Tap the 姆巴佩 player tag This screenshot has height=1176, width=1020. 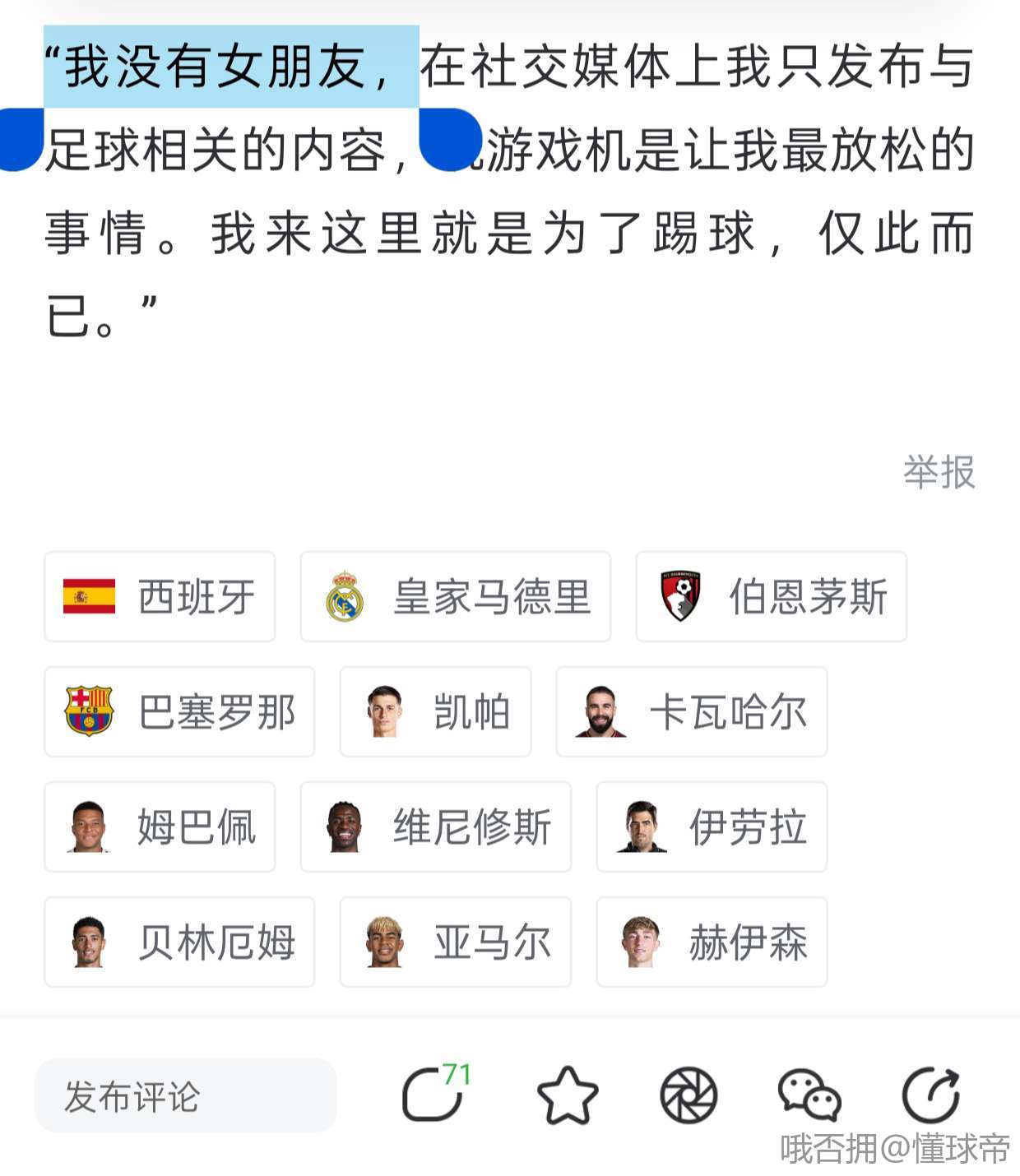point(160,826)
